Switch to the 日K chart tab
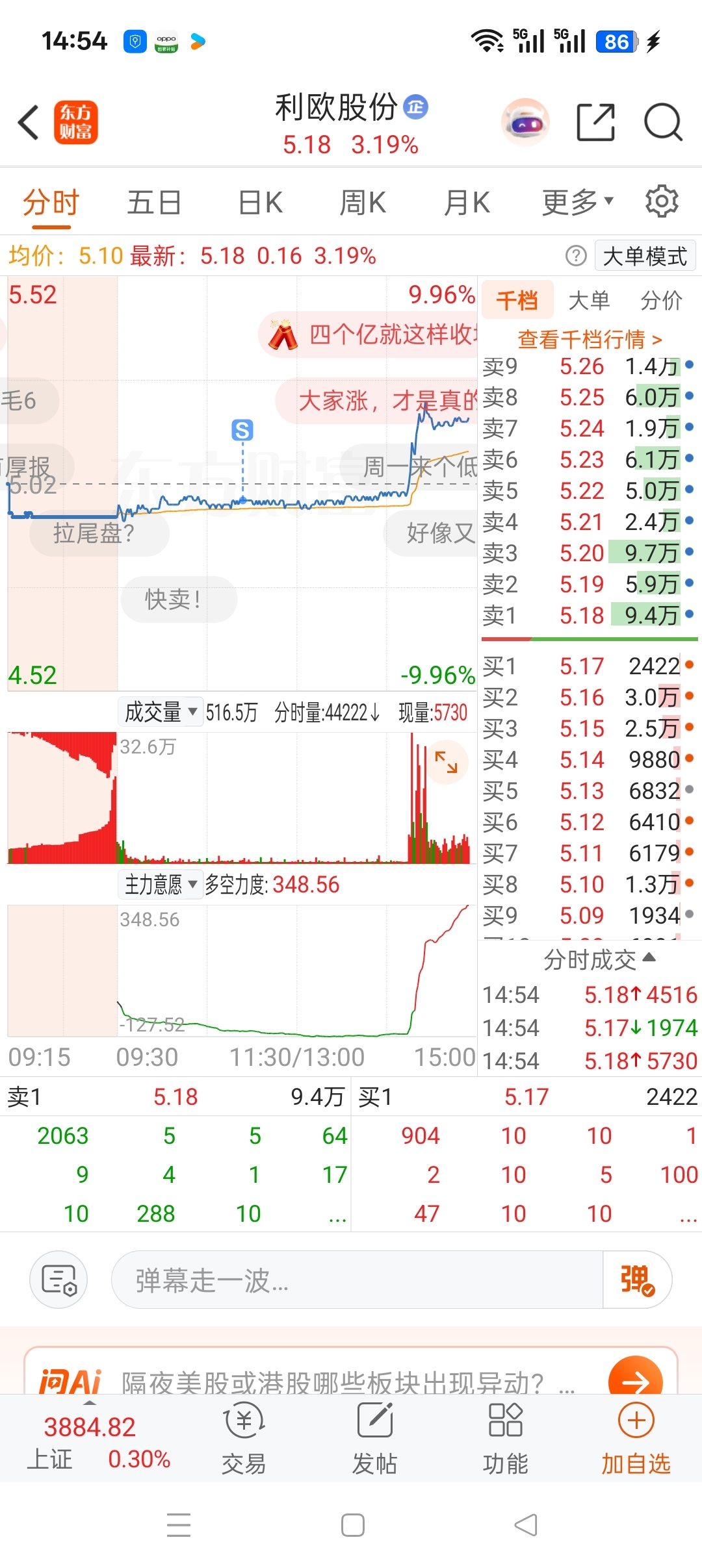Image resolution: width=702 pixels, height=1568 pixels. [260, 203]
